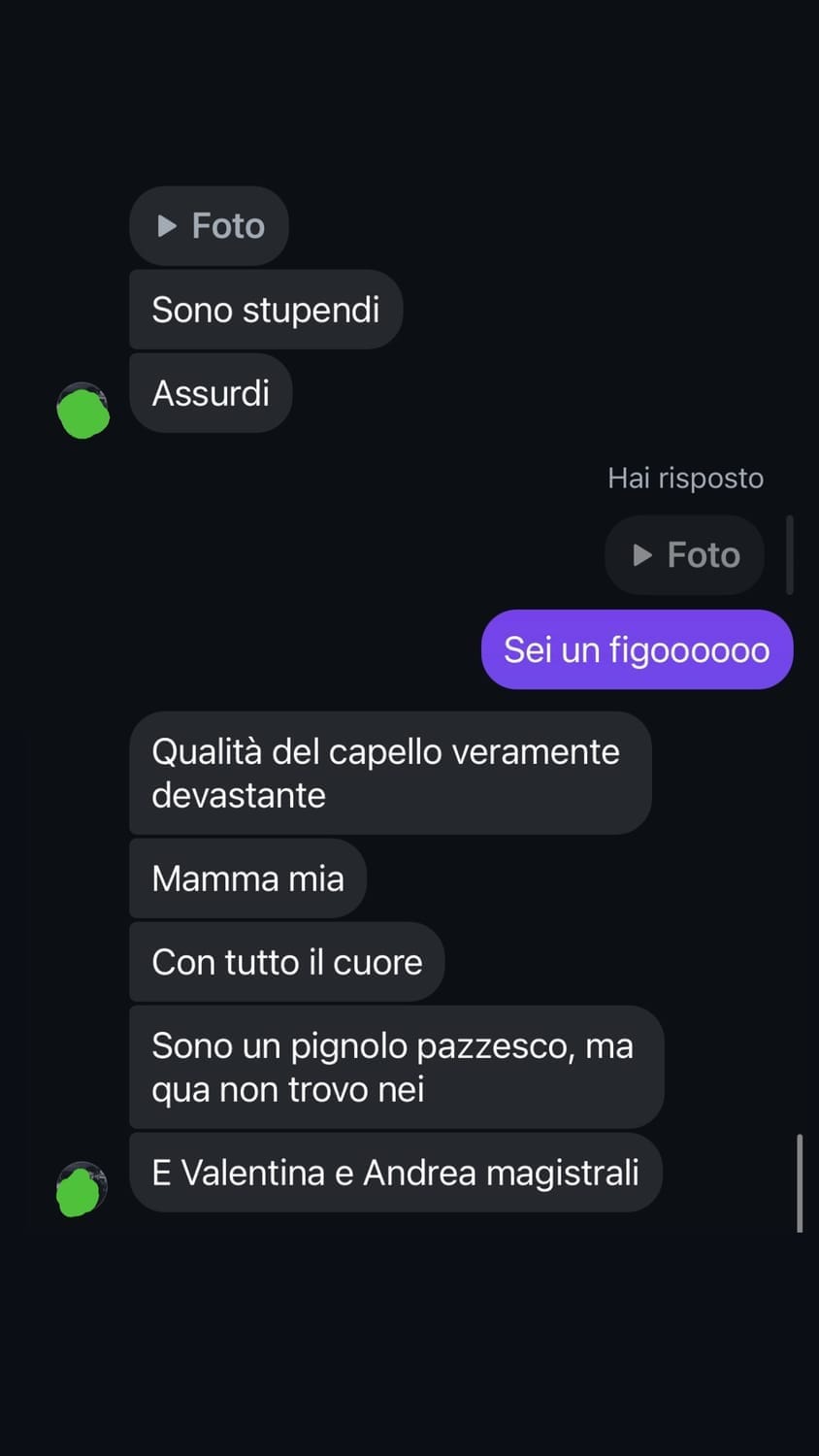Tap the avatar beside "E Valentina e Andrea magistrali"
The image size is (819, 1456).
(x=82, y=1189)
